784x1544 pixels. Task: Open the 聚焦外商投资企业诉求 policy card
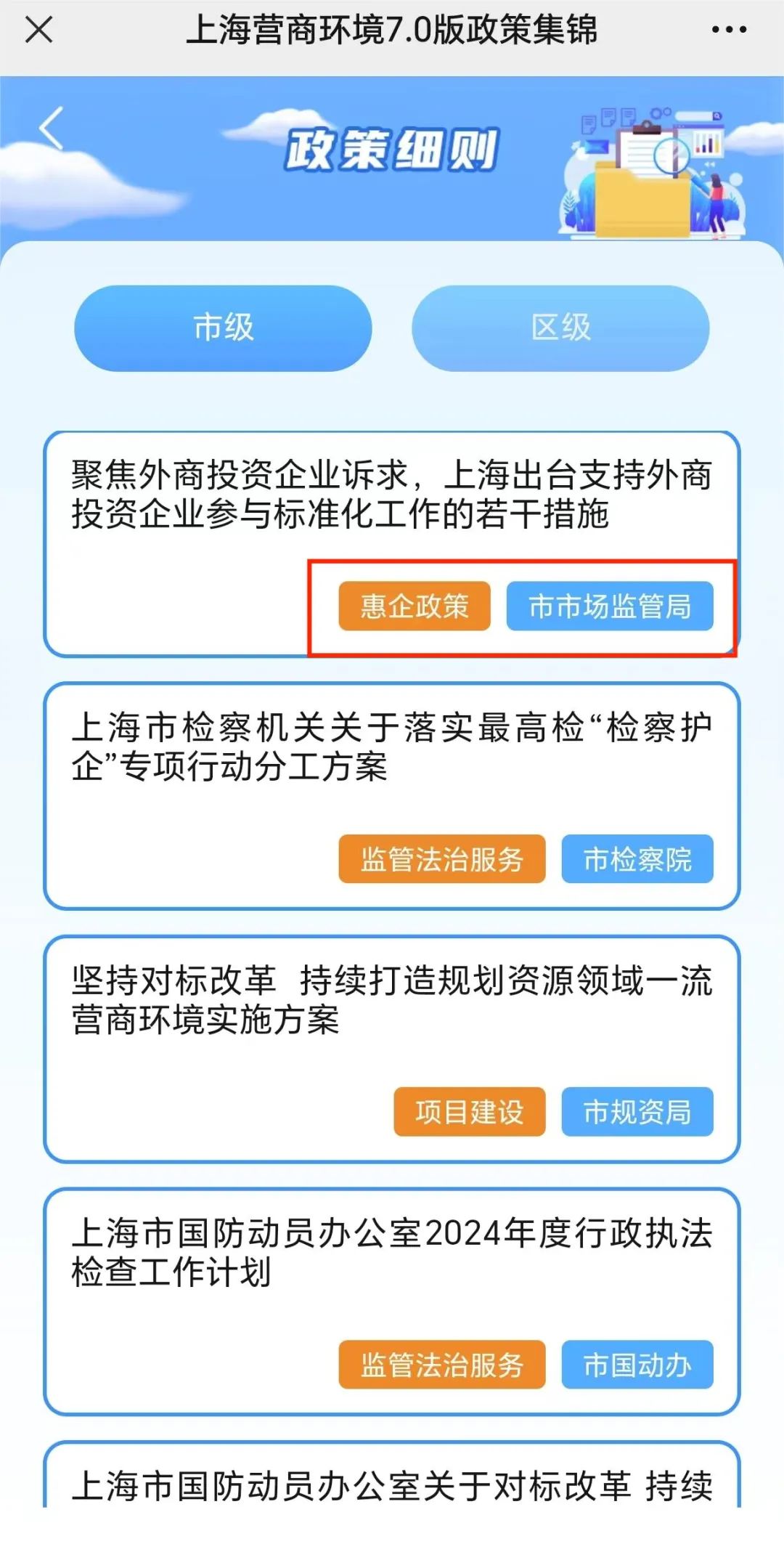(x=391, y=495)
